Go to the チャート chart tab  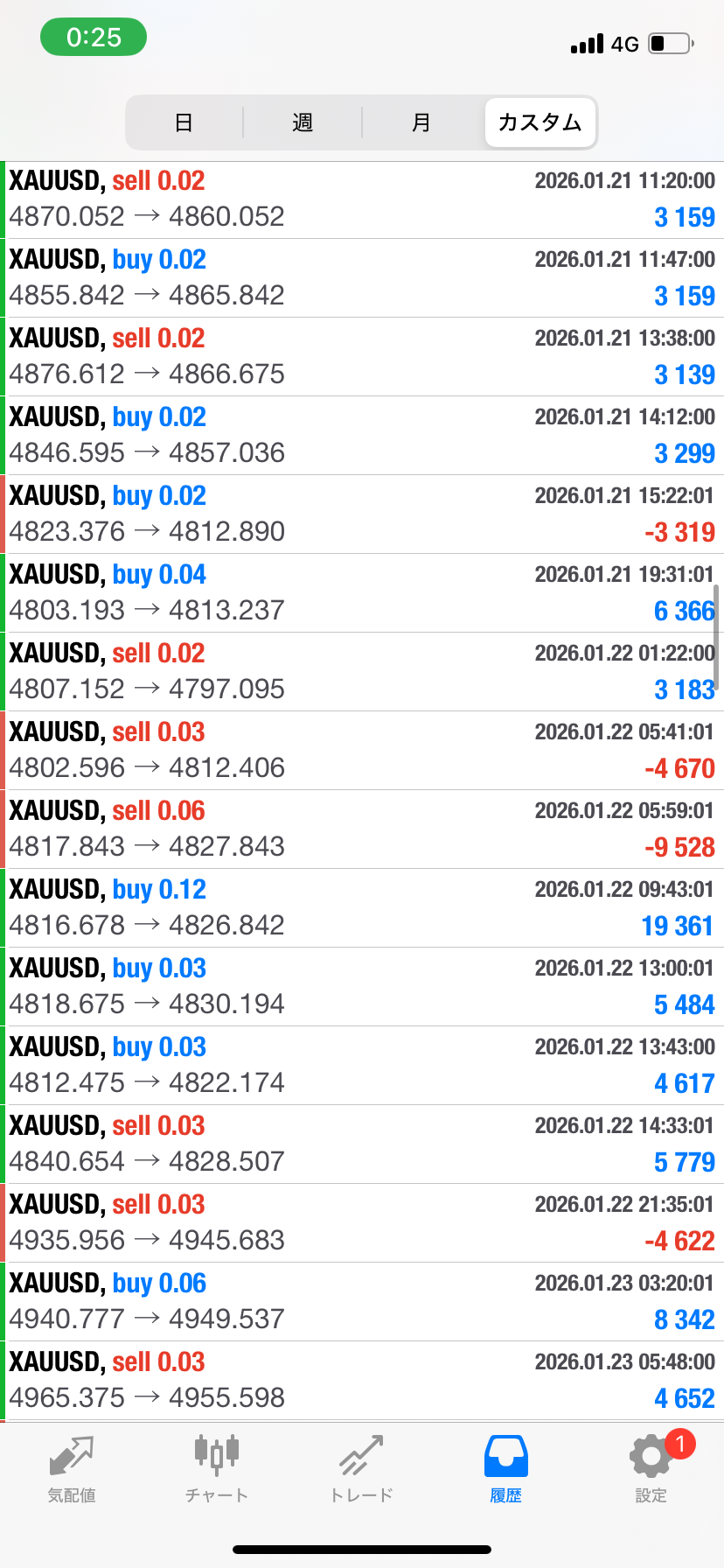click(x=216, y=1469)
